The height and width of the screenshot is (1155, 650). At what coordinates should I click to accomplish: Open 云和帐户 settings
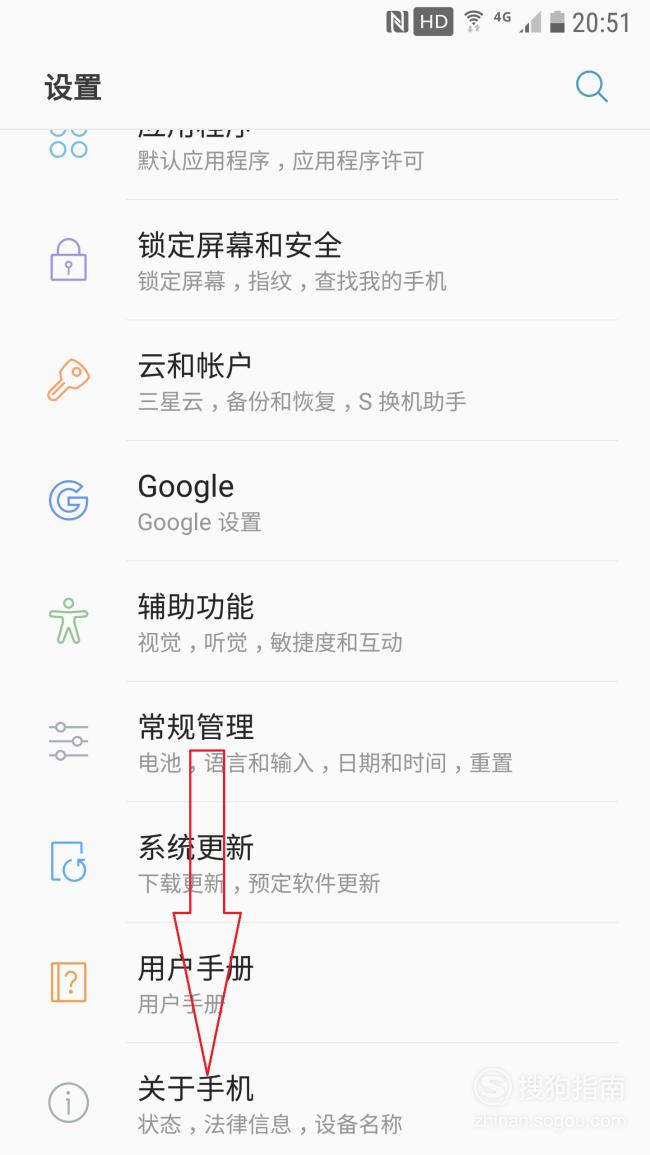[325, 381]
